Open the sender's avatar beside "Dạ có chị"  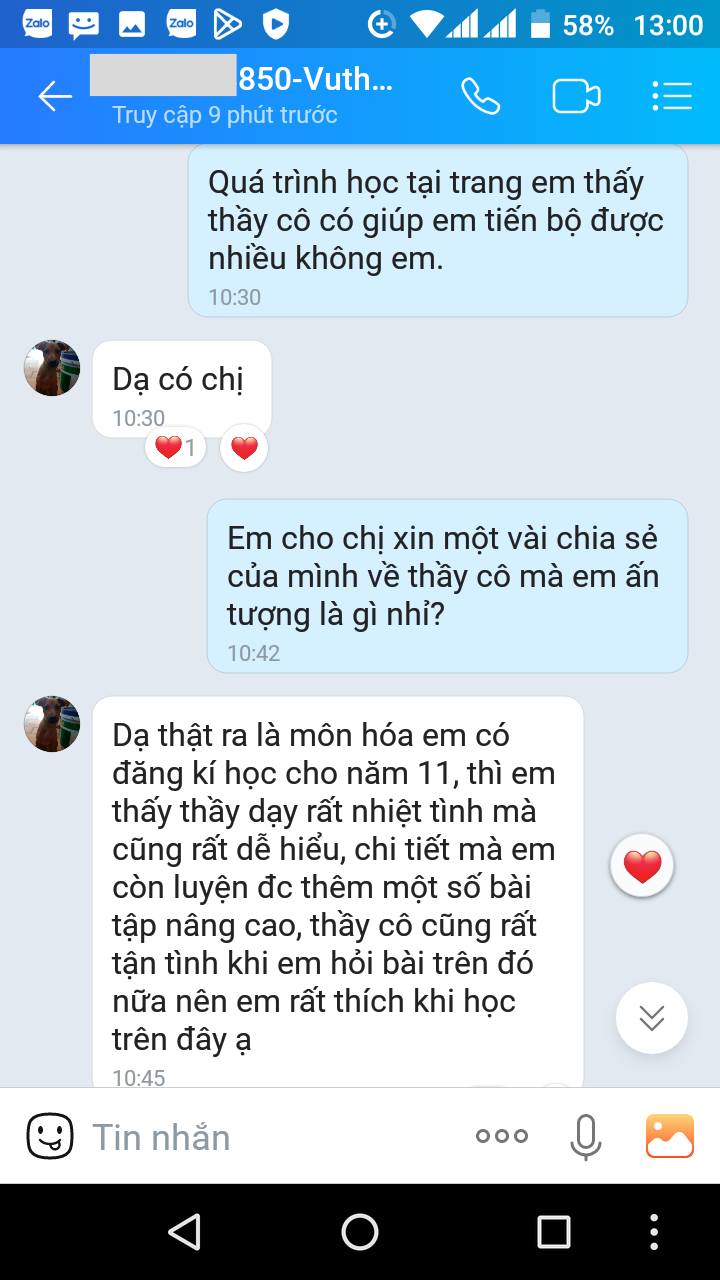click(x=52, y=368)
